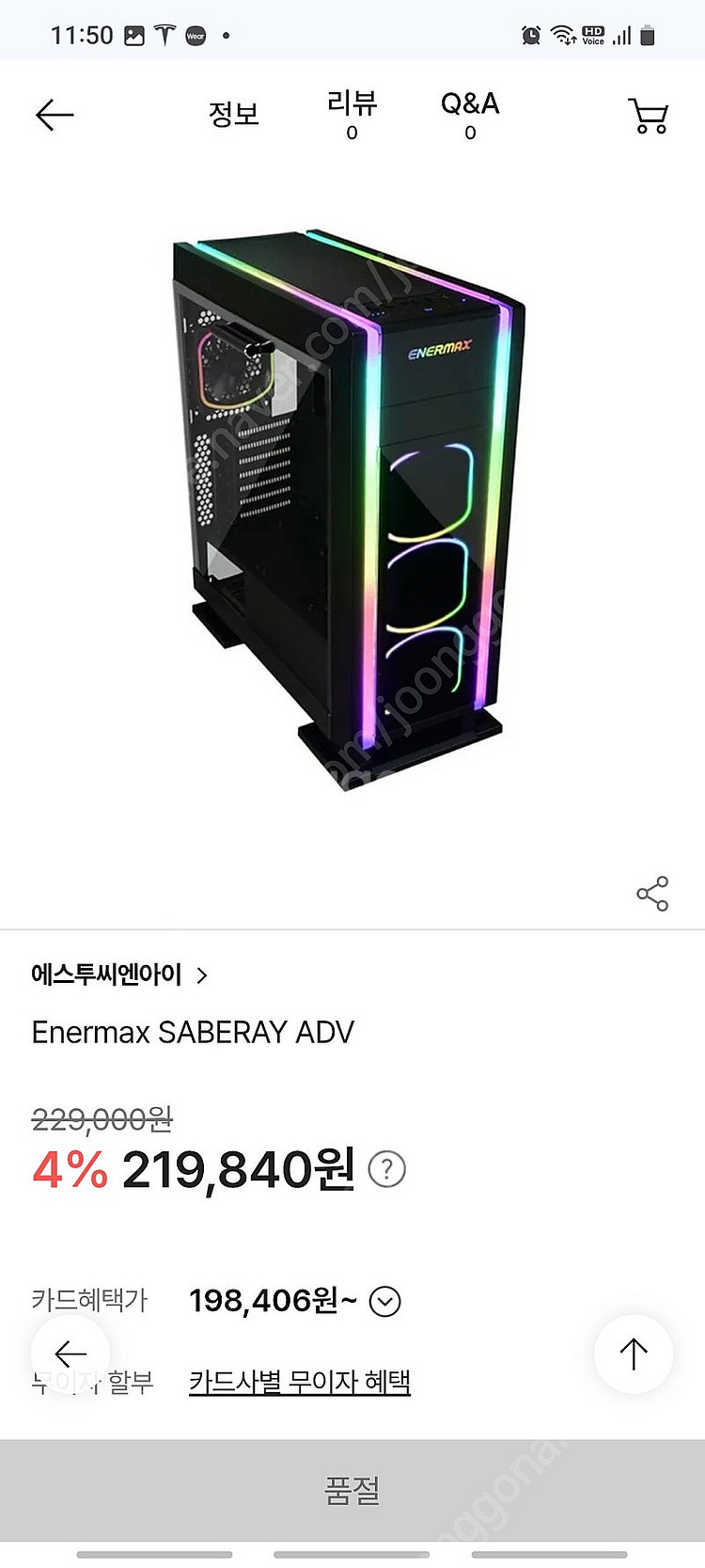Image resolution: width=705 pixels, height=1568 pixels.
Task: Switch to the 정보 tab
Action: point(233,115)
